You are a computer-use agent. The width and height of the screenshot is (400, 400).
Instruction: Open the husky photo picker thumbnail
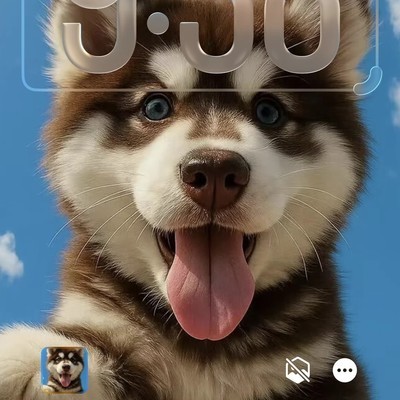click(x=65, y=370)
